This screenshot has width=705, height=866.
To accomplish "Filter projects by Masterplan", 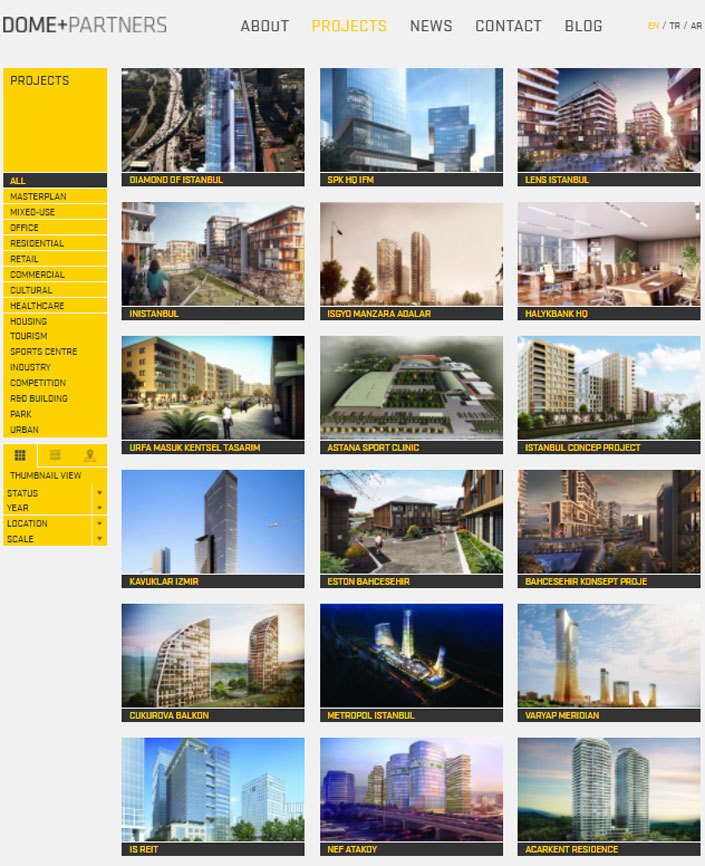I will click(x=38, y=197).
